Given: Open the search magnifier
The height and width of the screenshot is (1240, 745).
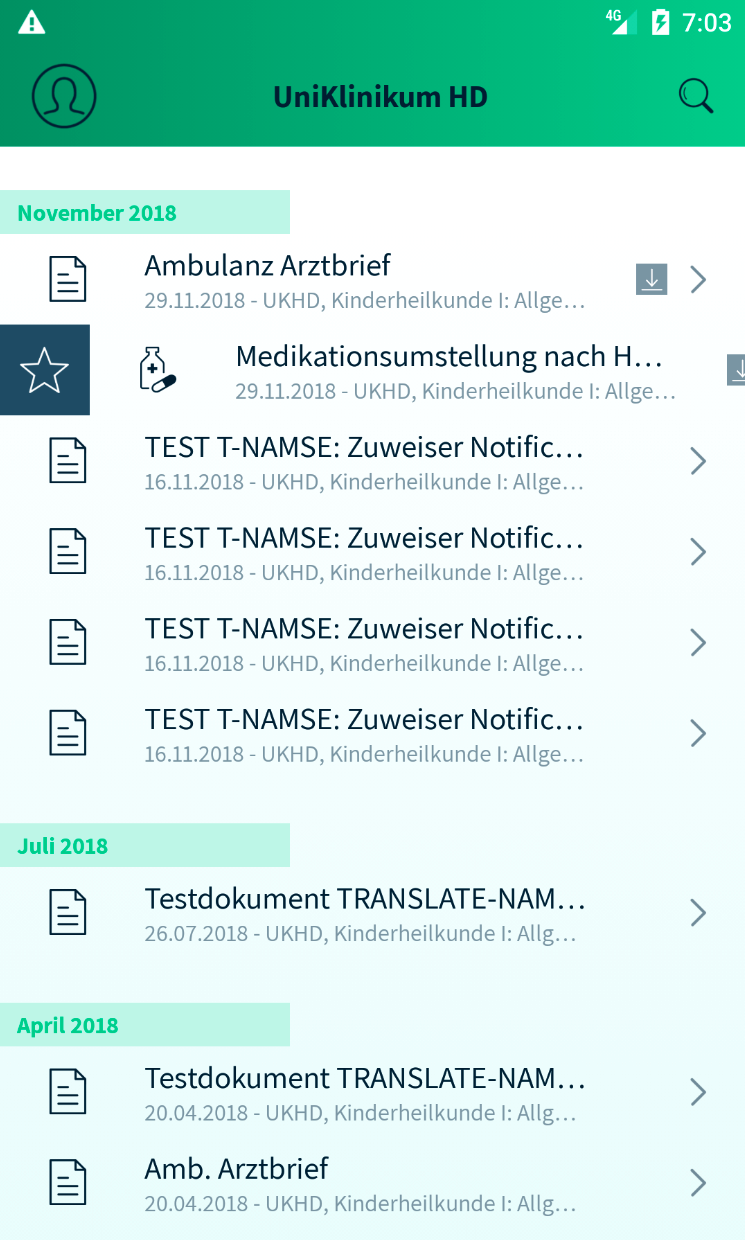Looking at the screenshot, I should (695, 96).
